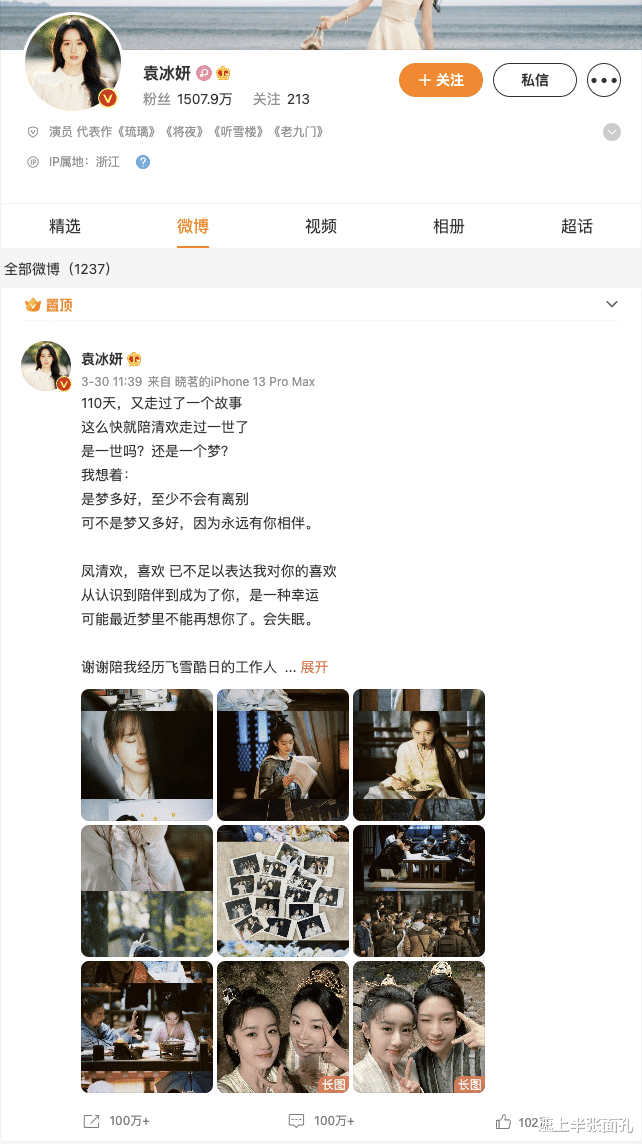642x1144 pixels.
Task: Open the first photo in post grid
Action: pyautogui.click(x=147, y=755)
